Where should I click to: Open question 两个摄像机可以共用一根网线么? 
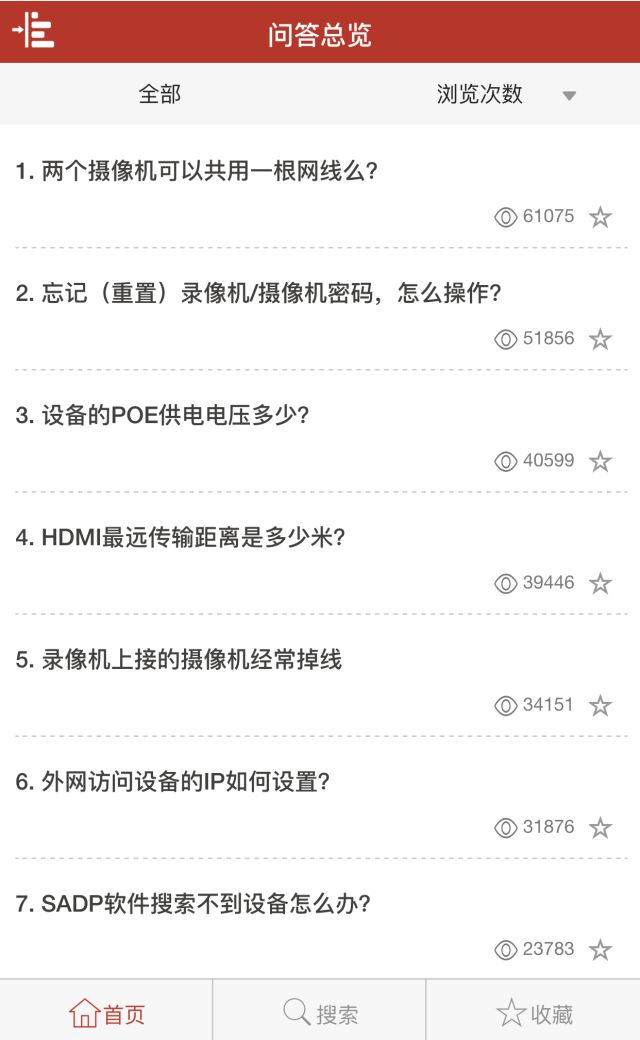197,171
